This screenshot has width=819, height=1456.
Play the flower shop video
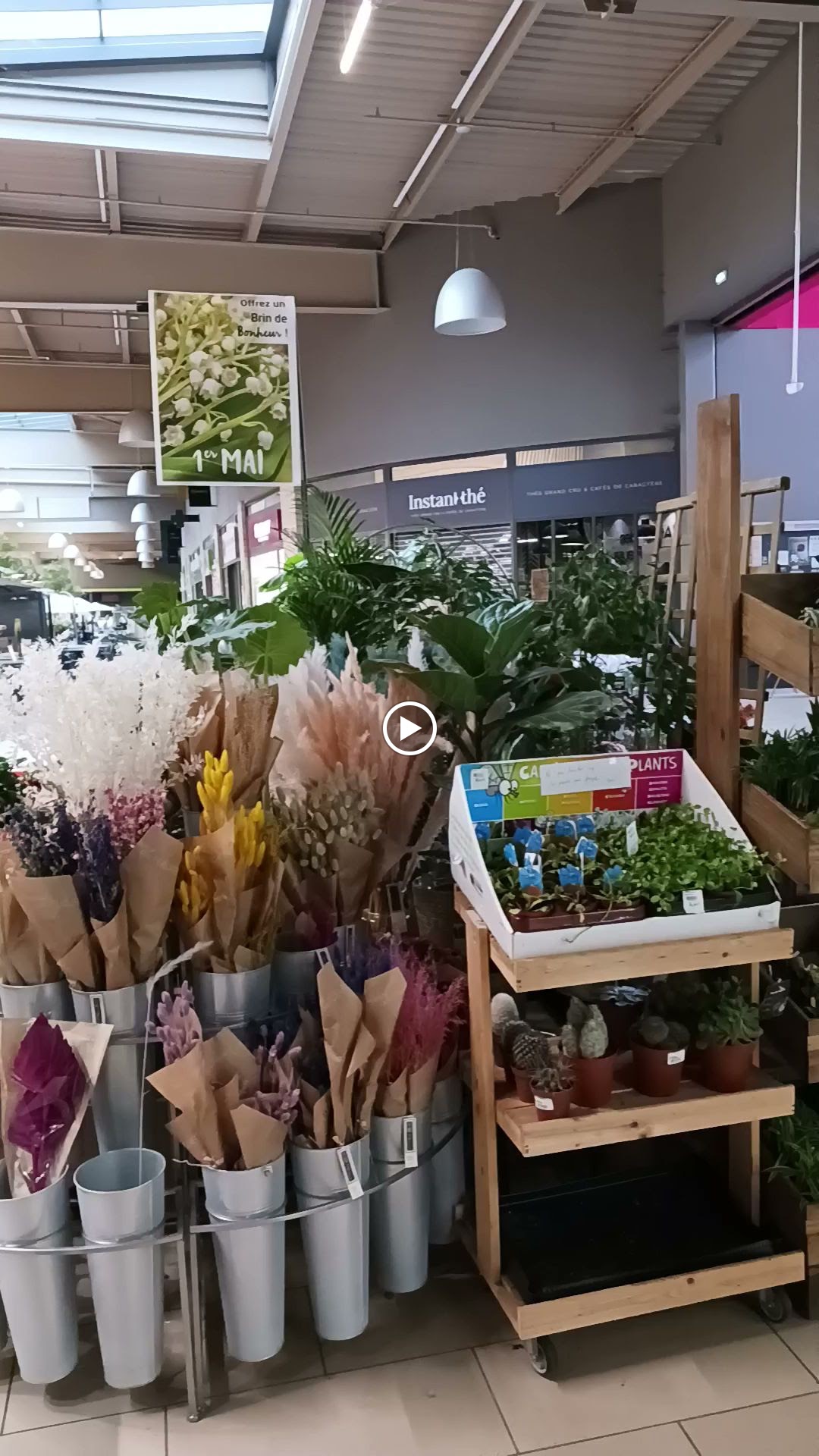[409, 729]
